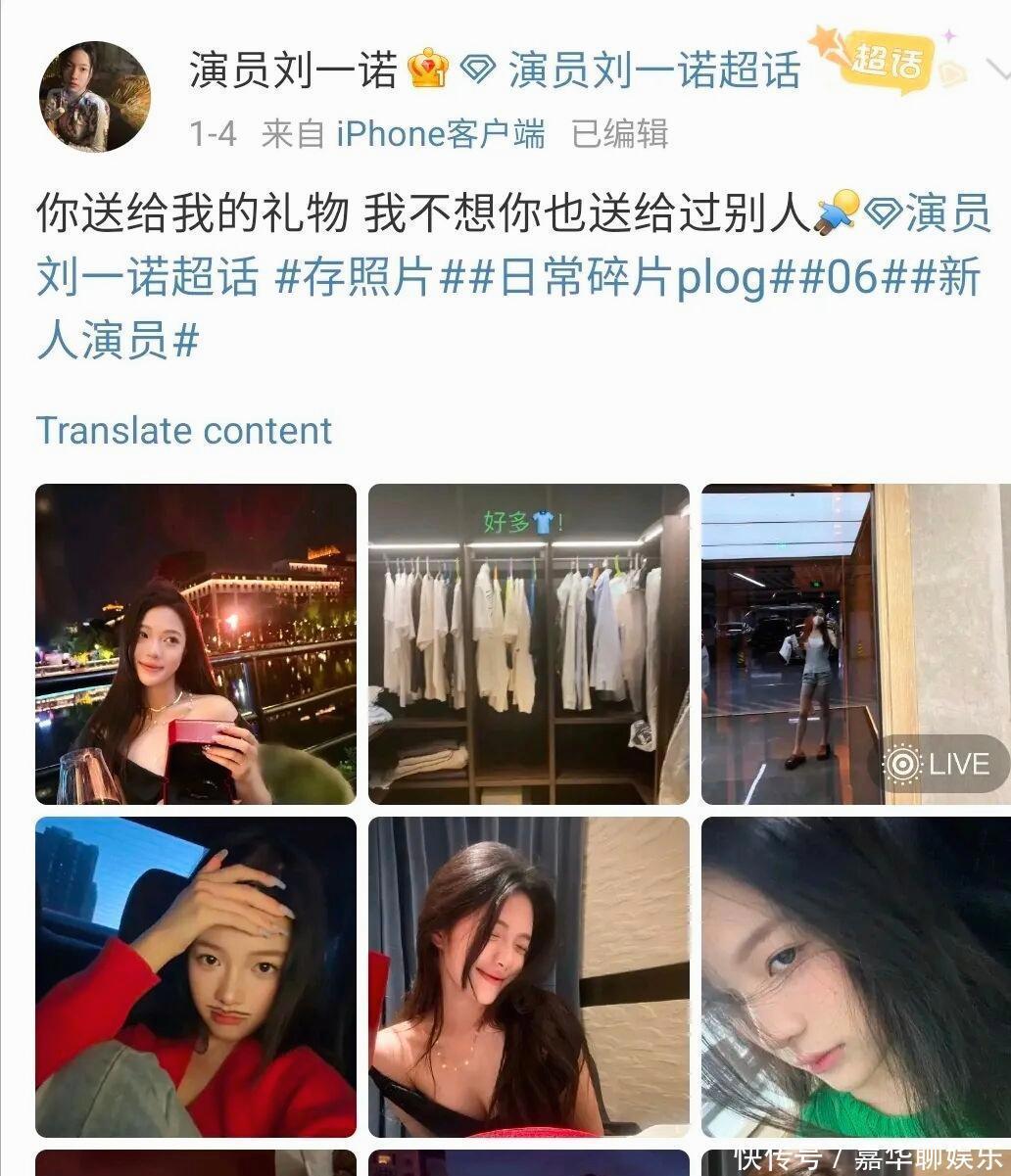Open the #新人演员# hashtag
1011x1176 pixels.
click(x=118, y=341)
